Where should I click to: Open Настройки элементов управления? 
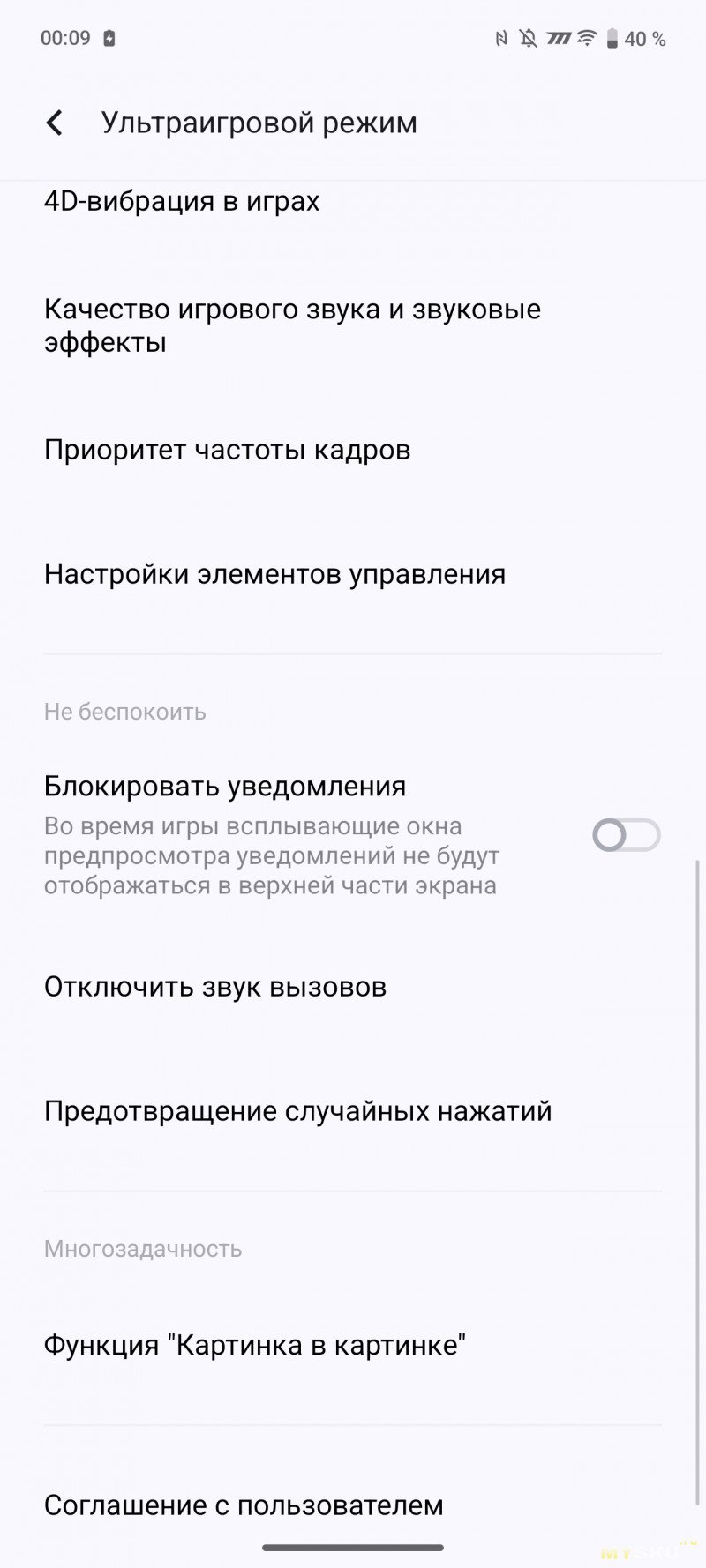coord(353,574)
